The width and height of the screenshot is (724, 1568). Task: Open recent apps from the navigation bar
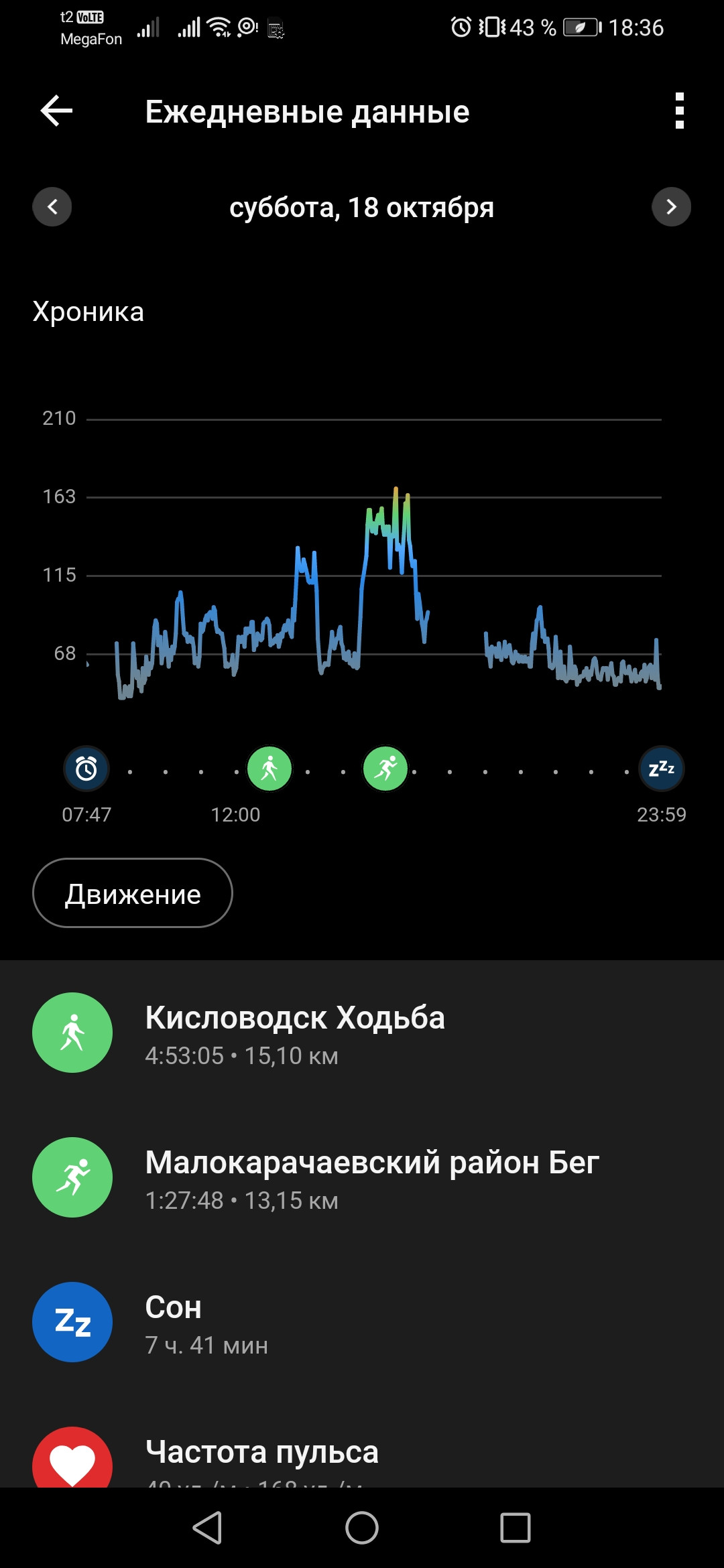(516, 1528)
